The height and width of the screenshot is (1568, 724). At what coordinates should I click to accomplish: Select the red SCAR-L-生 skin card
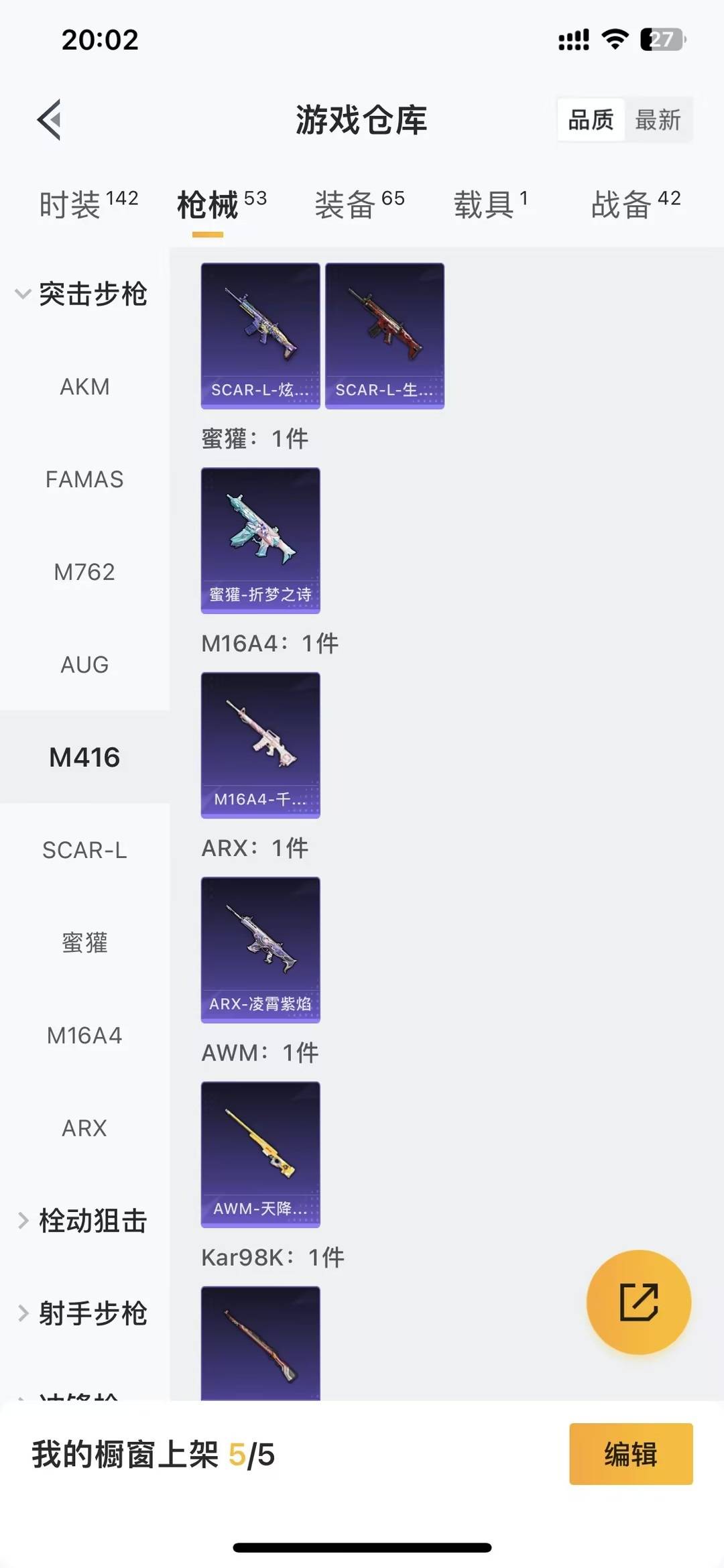[385, 335]
